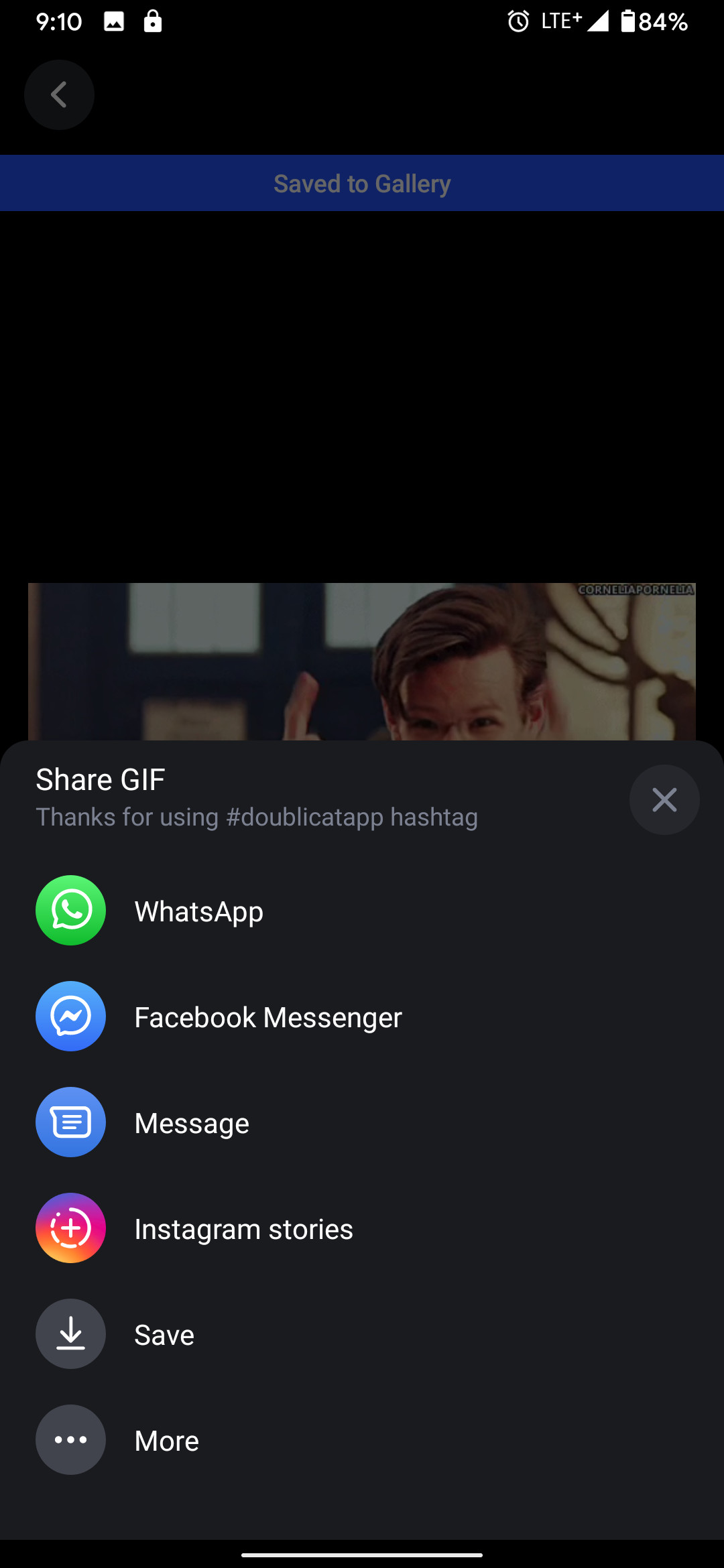Choose the Message sharing option
Viewport: 724px width, 1568px height.
coord(191,1122)
